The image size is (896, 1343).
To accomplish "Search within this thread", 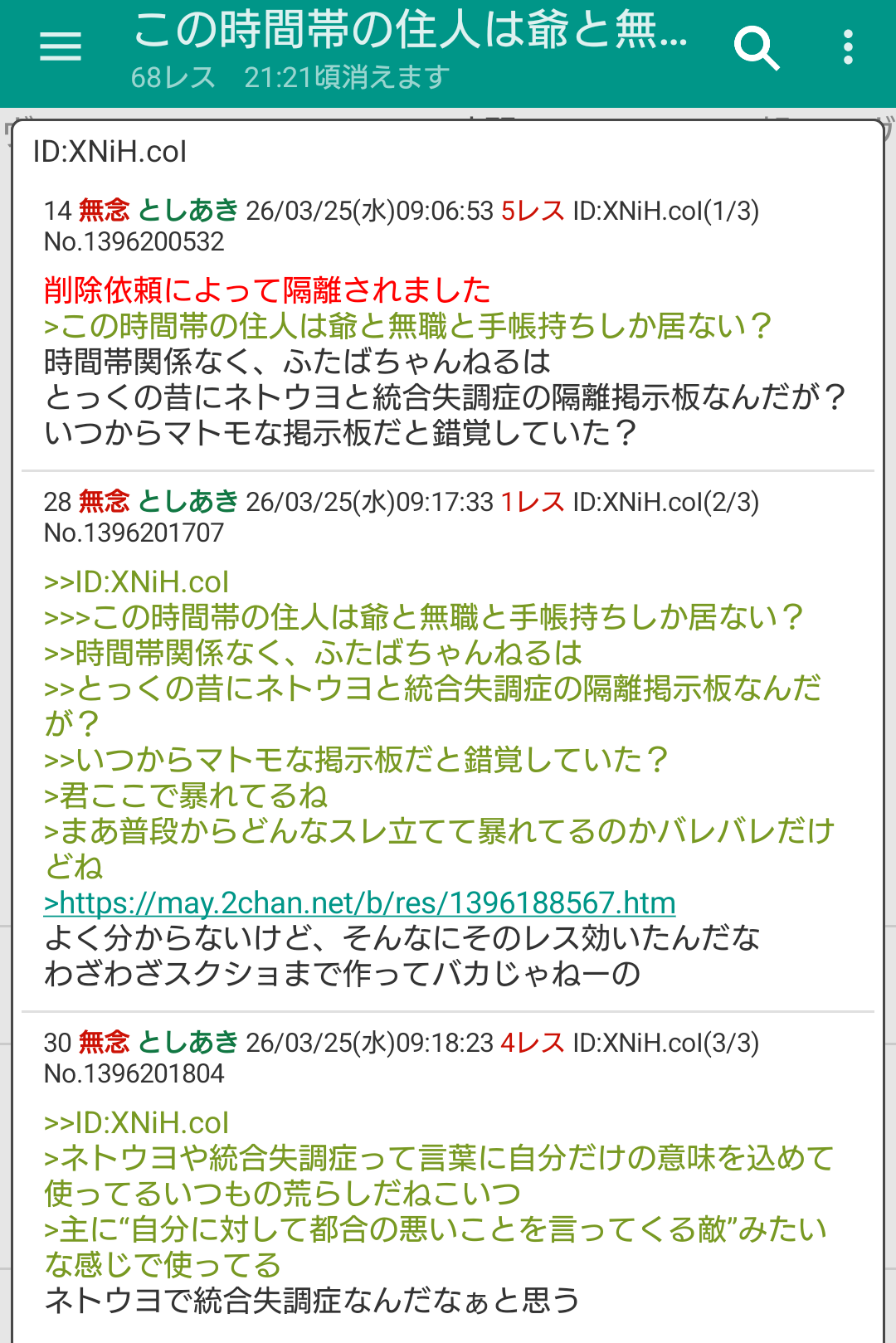I will 757,48.
